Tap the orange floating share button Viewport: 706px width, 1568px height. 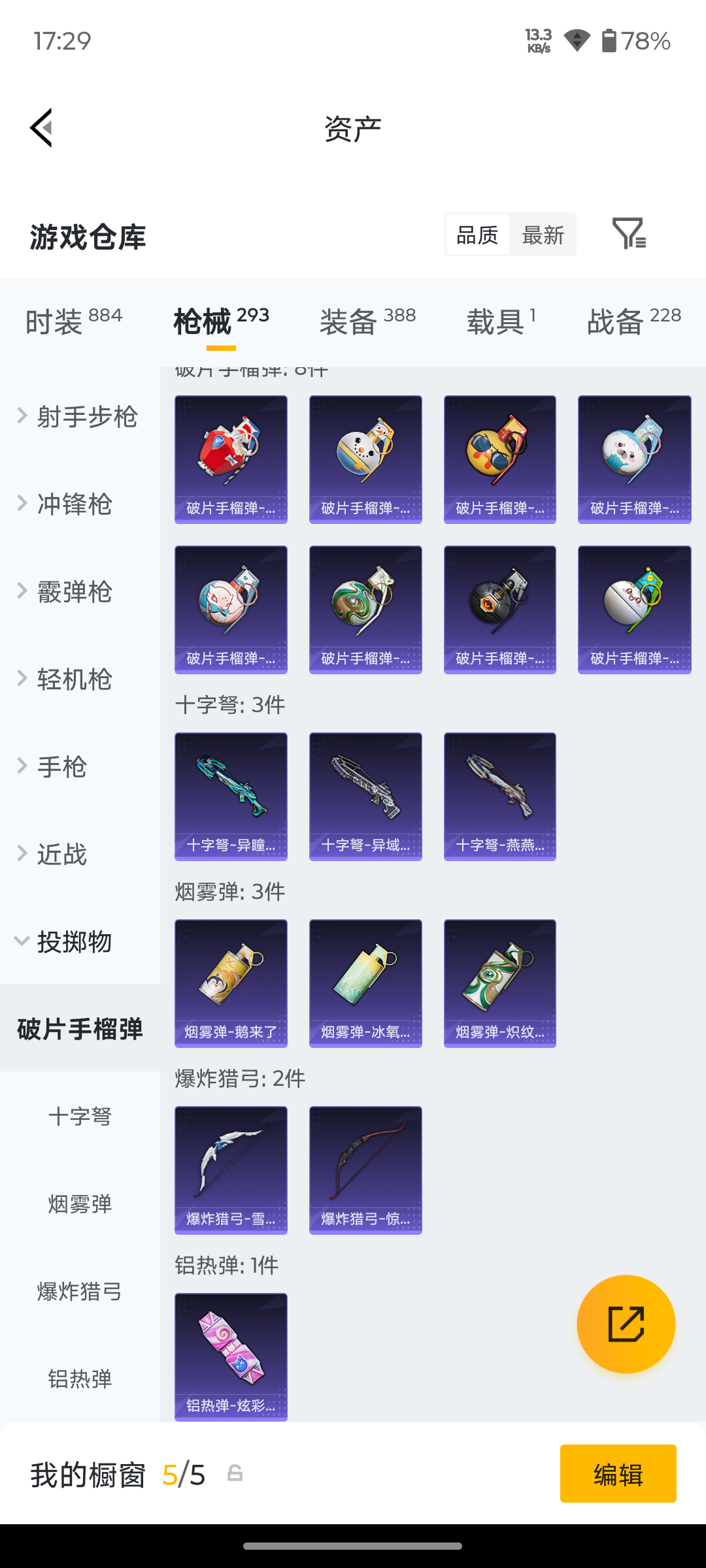(626, 1324)
